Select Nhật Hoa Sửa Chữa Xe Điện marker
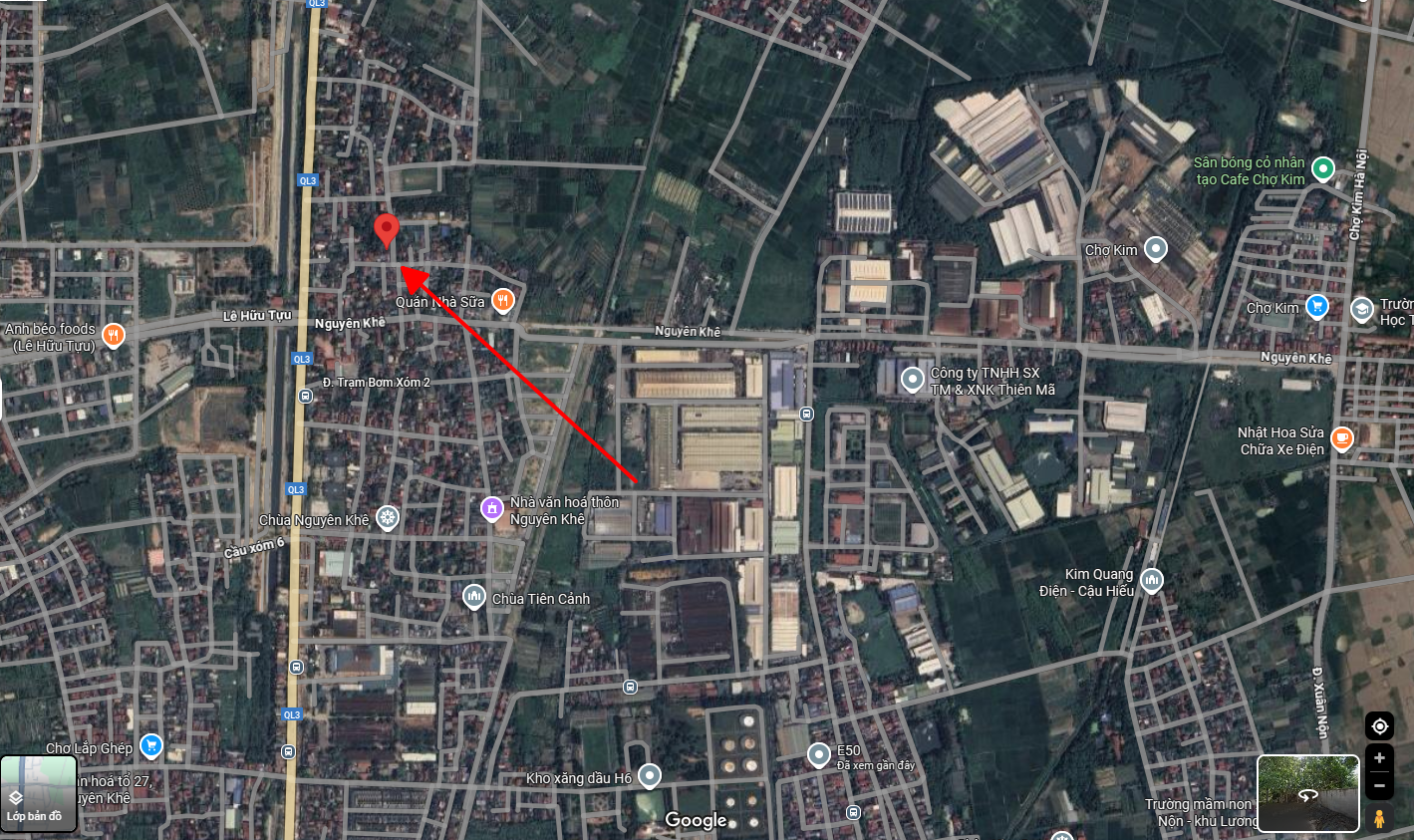This screenshot has width=1414, height=840. 1342,437
